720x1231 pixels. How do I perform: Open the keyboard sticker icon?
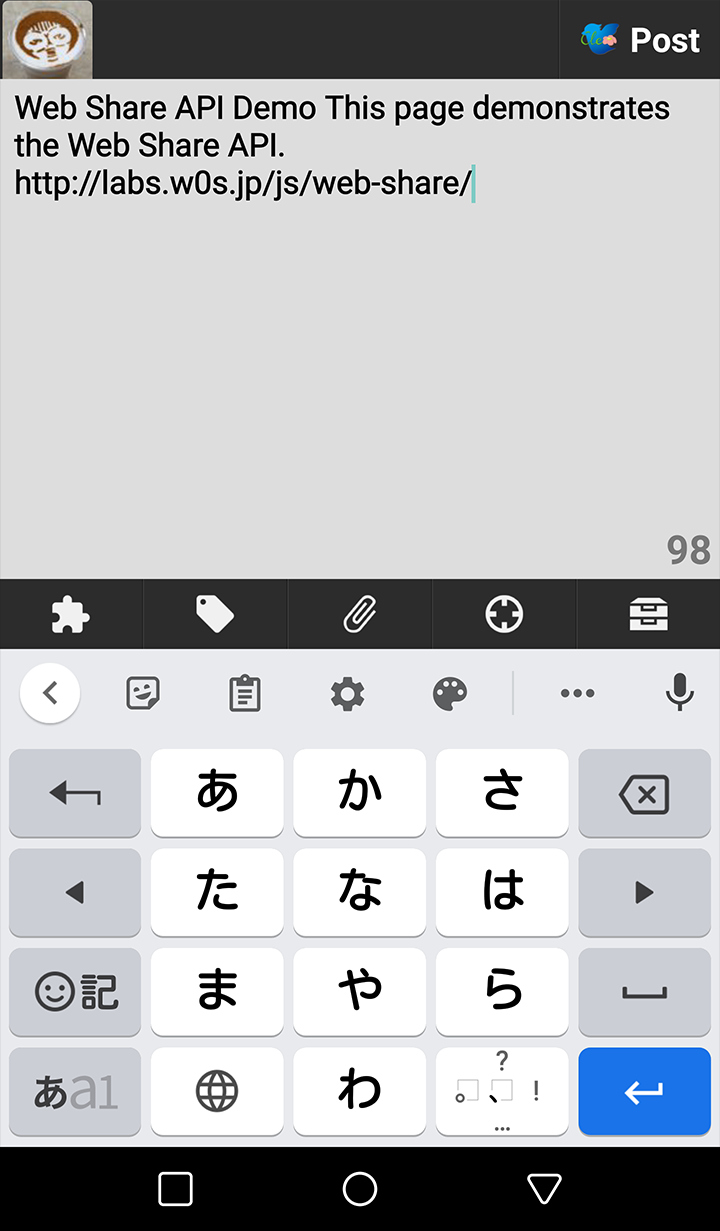pyautogui.click(x=143, y=692)
